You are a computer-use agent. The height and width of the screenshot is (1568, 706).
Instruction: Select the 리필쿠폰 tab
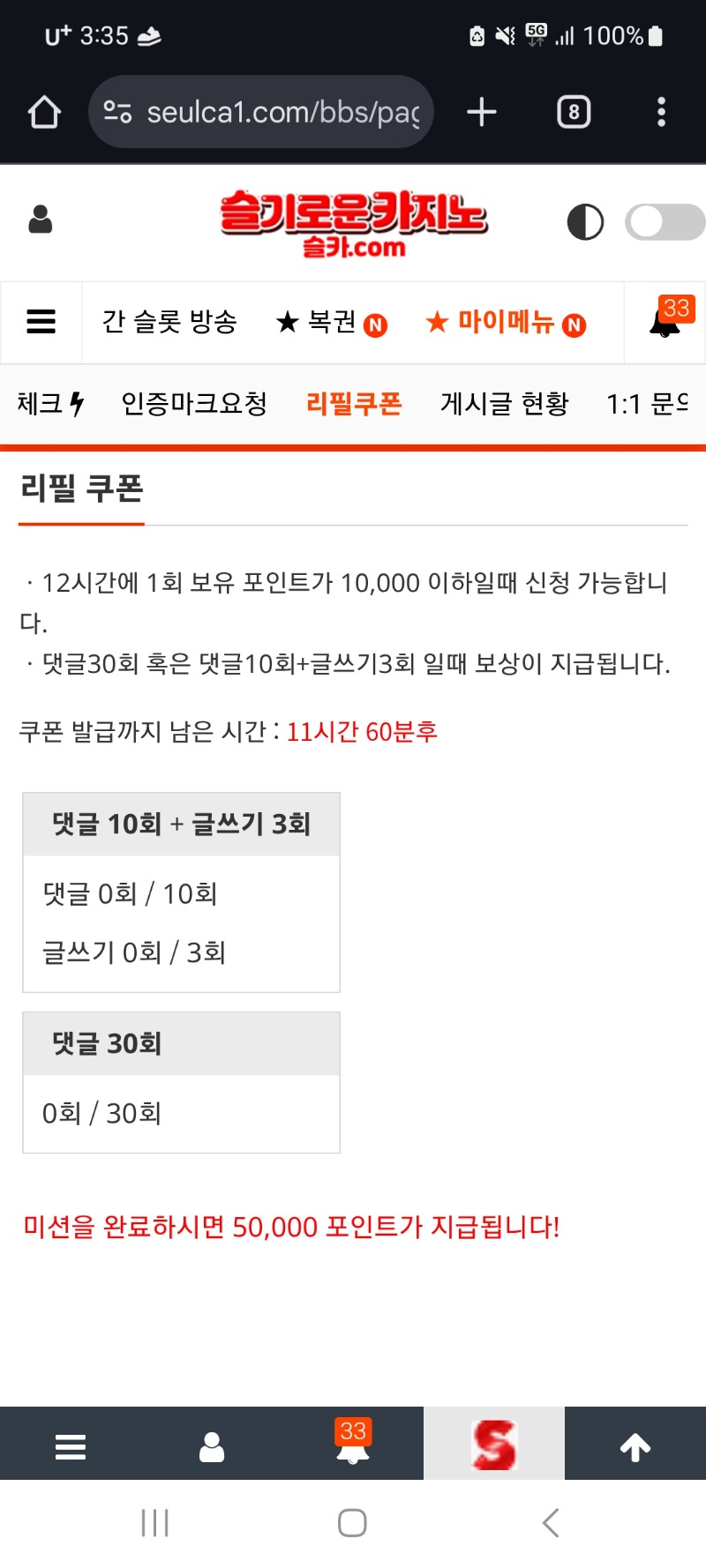pos(354,404)
